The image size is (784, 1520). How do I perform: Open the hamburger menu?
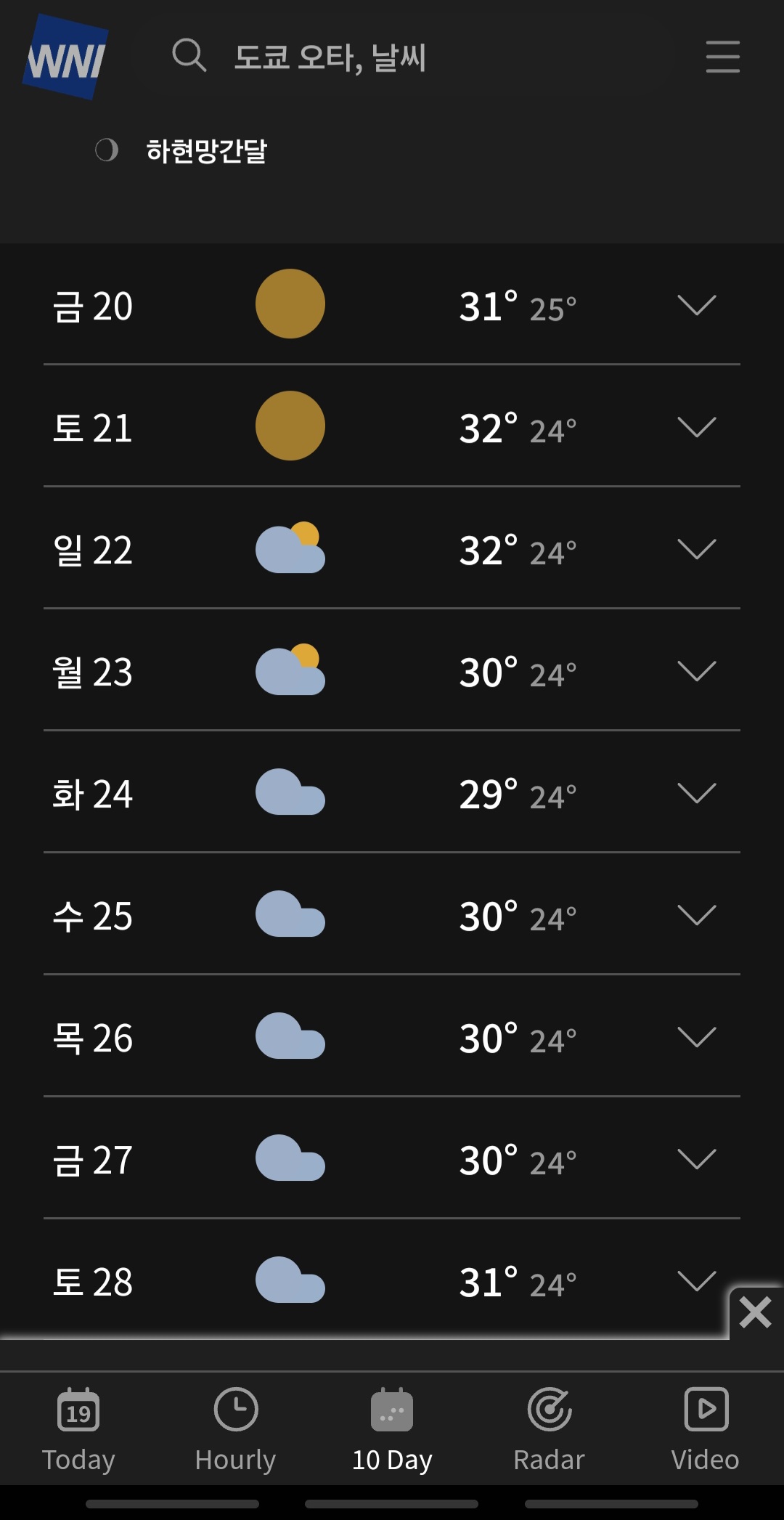pos(722,57)
